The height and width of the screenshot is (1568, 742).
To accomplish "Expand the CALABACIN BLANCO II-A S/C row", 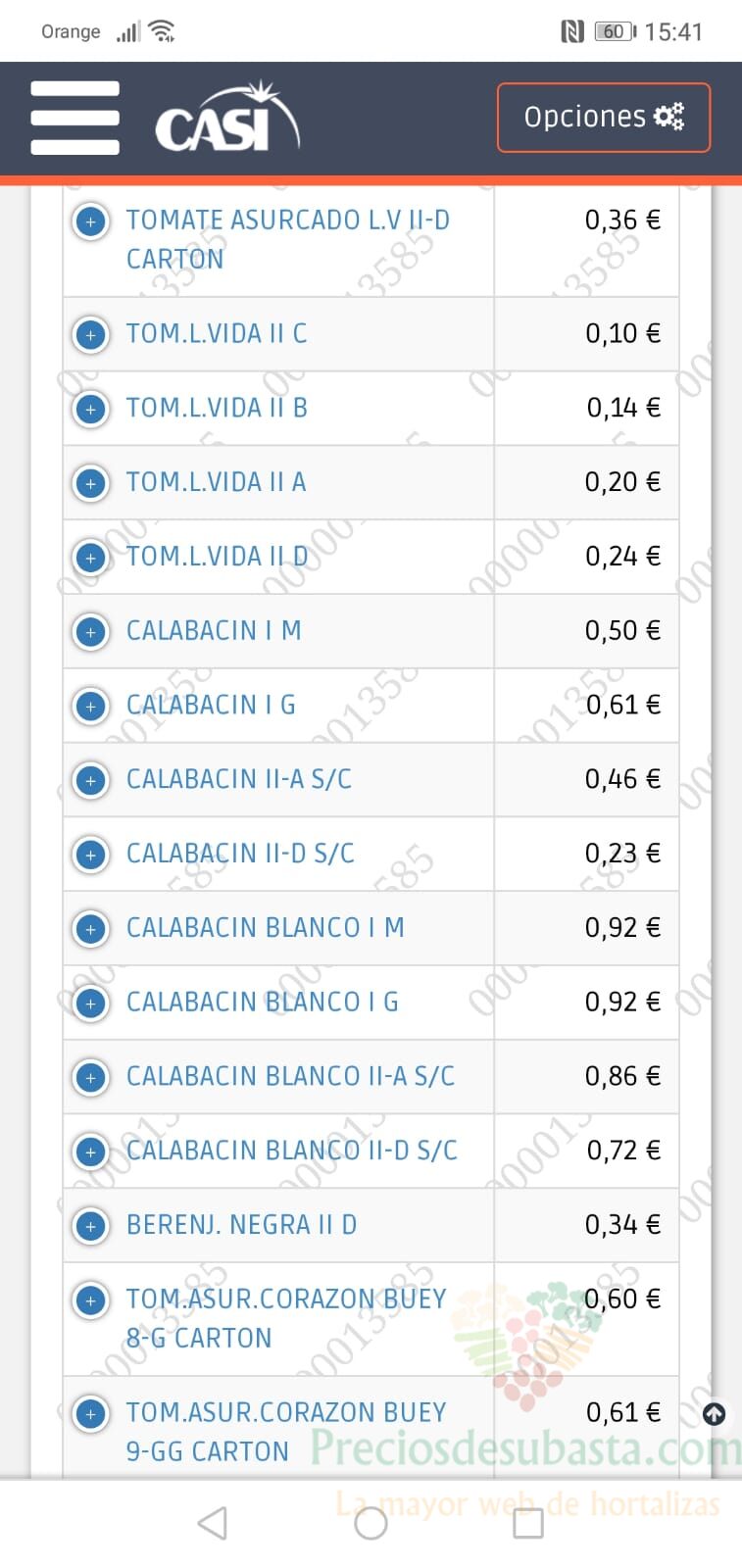I will 91,1078.
